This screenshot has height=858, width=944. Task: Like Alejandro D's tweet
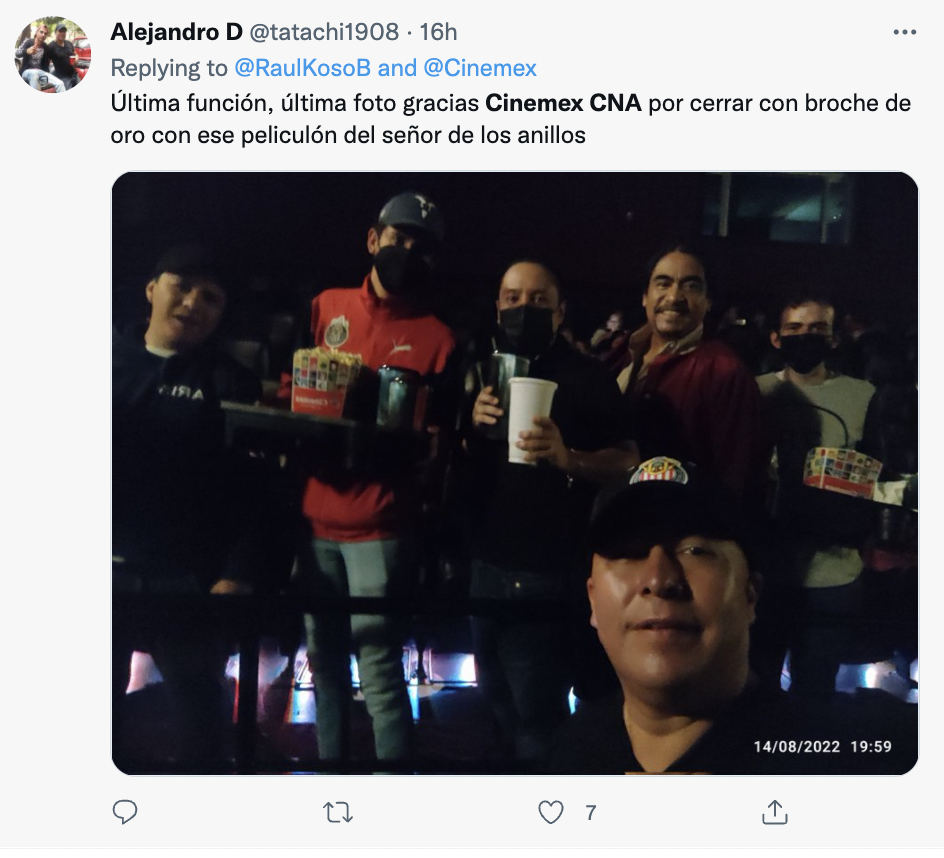tap(551, 812)
